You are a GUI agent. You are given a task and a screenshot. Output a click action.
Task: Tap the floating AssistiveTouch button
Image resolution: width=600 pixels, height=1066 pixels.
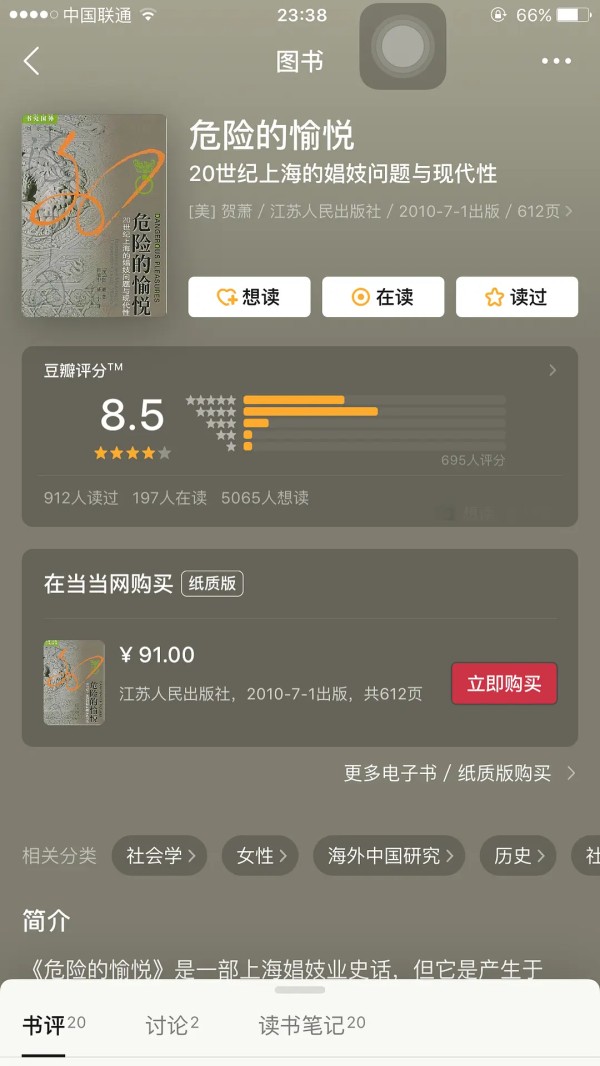coord(403,46)
